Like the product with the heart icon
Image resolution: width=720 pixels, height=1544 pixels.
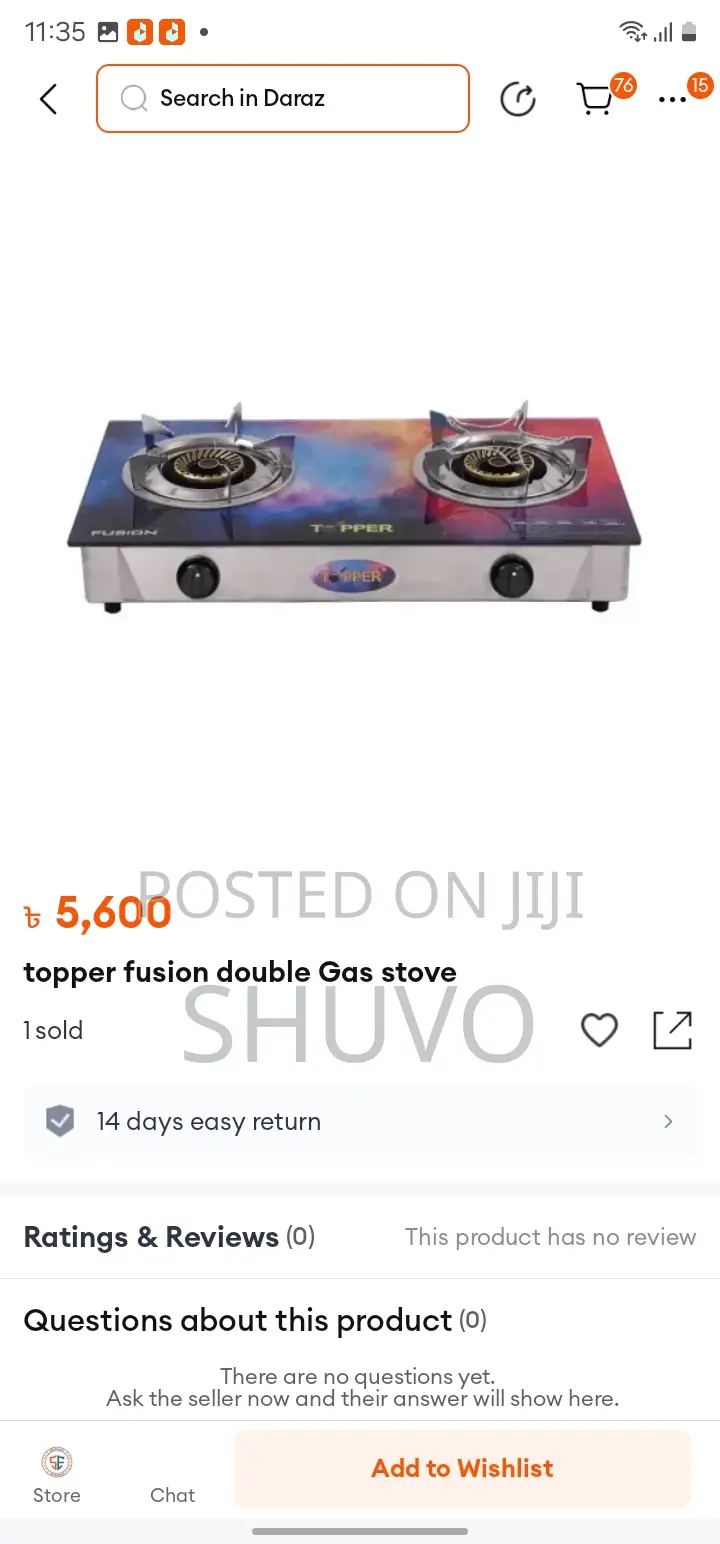pyautogui.click(x=599, y=1030)
